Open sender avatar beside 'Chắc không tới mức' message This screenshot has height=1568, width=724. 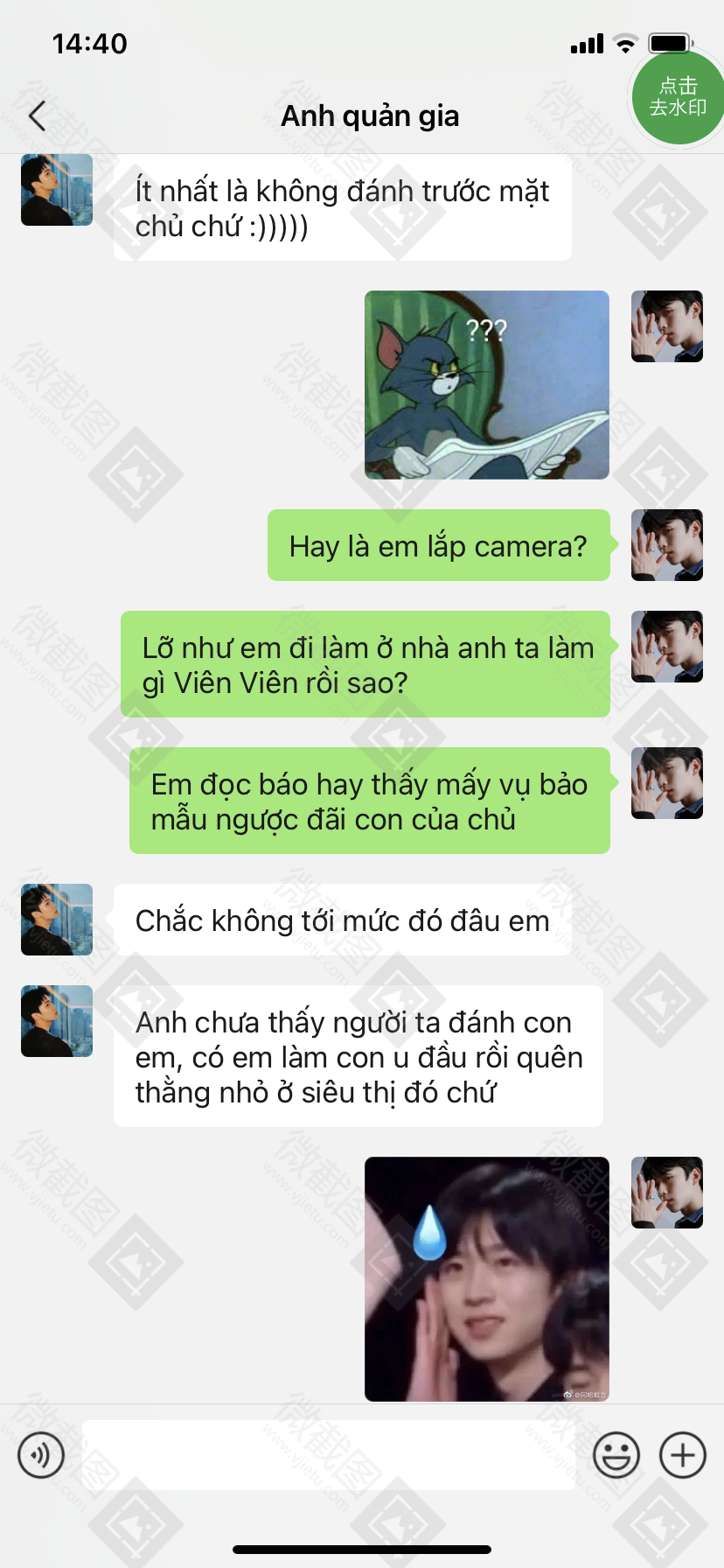57,920
